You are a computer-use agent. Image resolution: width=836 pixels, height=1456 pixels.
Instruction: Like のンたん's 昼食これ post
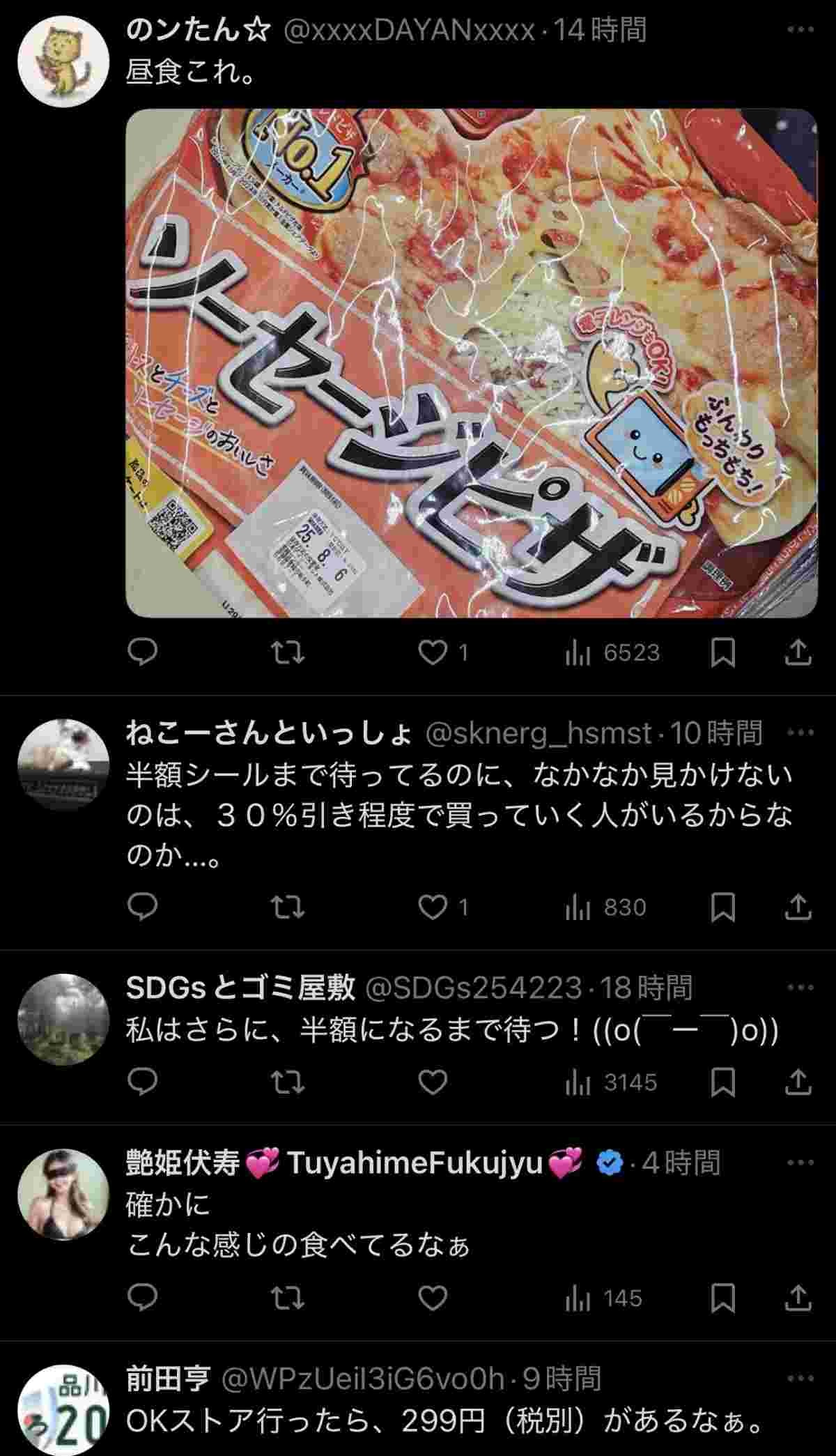pyautogui.click(x=433, y=653)
